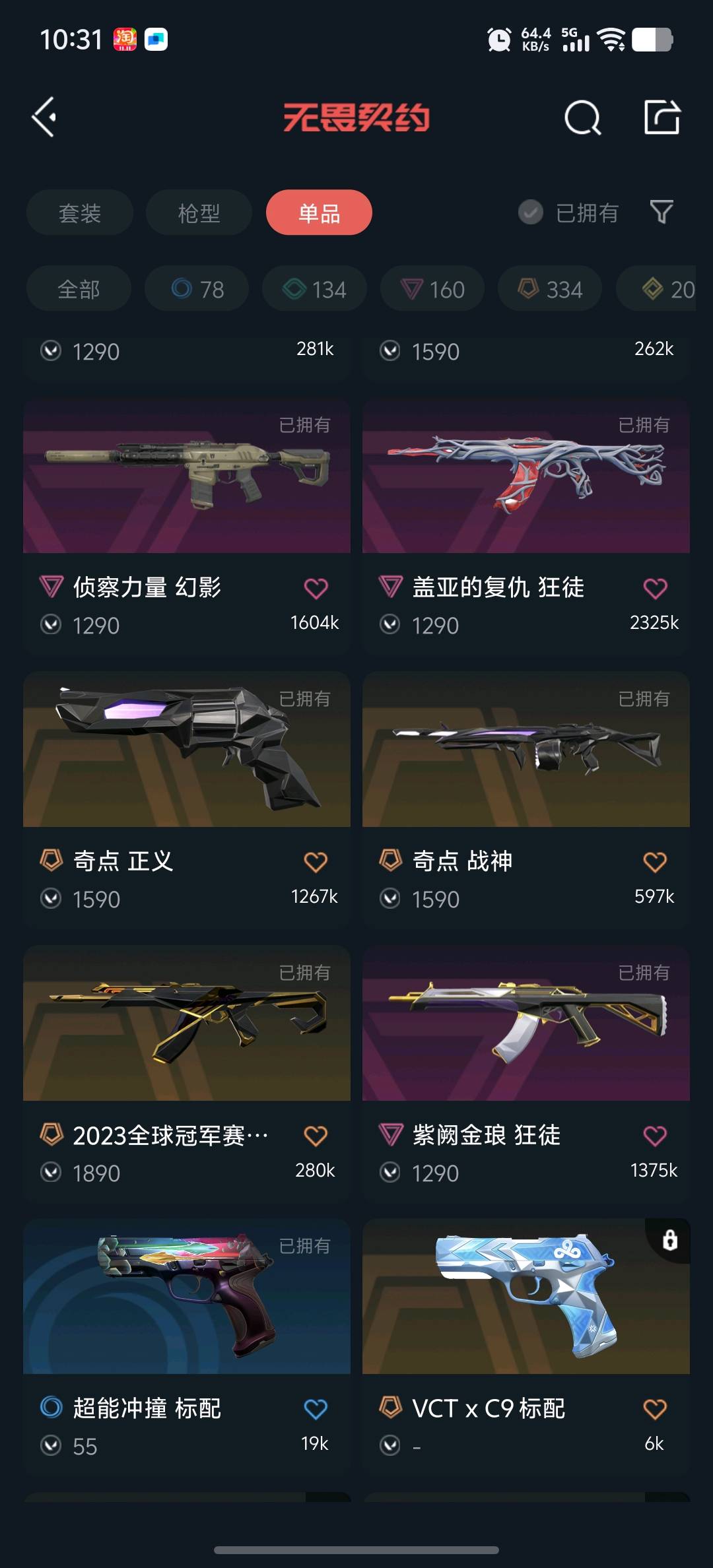
Task: Open the filter funnel icon
Action: [x=662, y=212]
